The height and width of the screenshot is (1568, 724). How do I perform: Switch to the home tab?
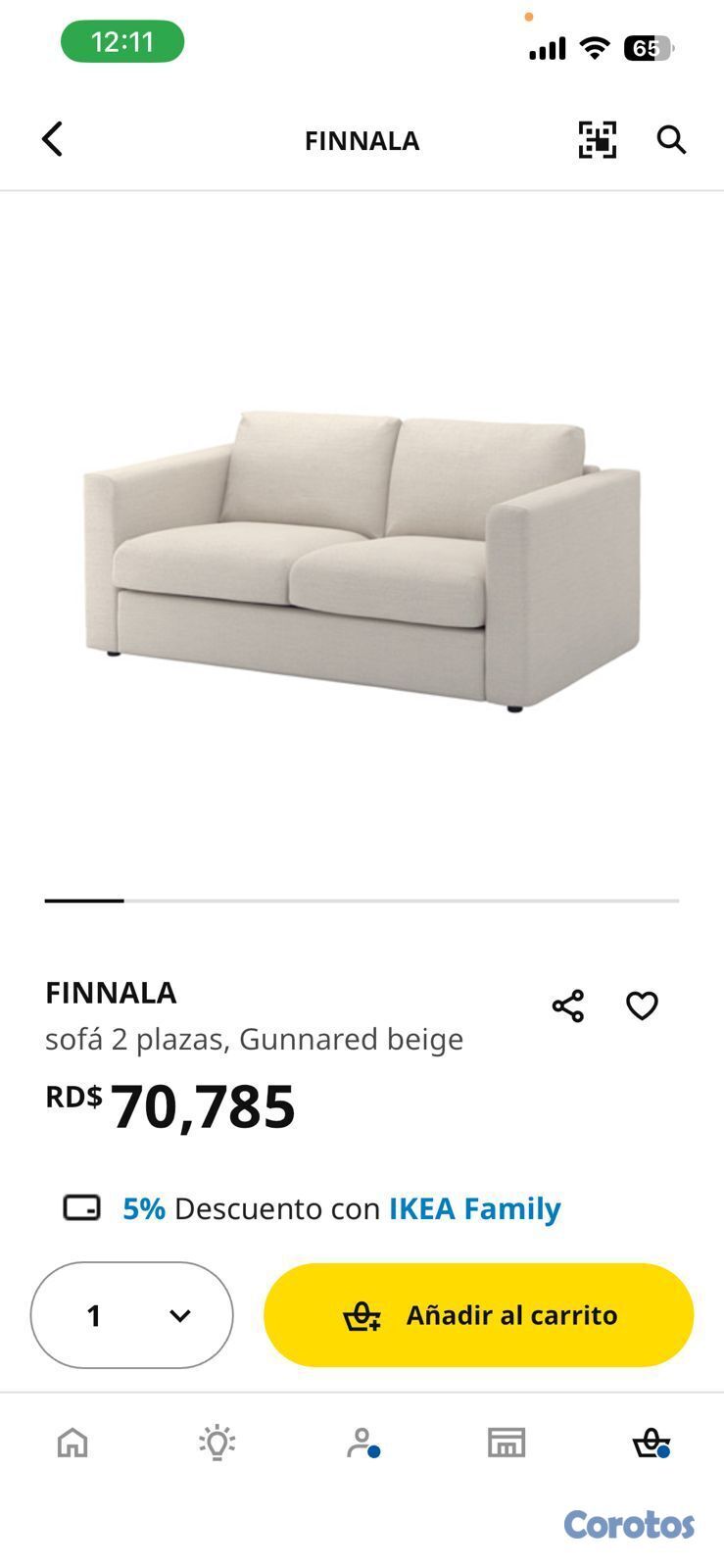(x=72, y=1443)
